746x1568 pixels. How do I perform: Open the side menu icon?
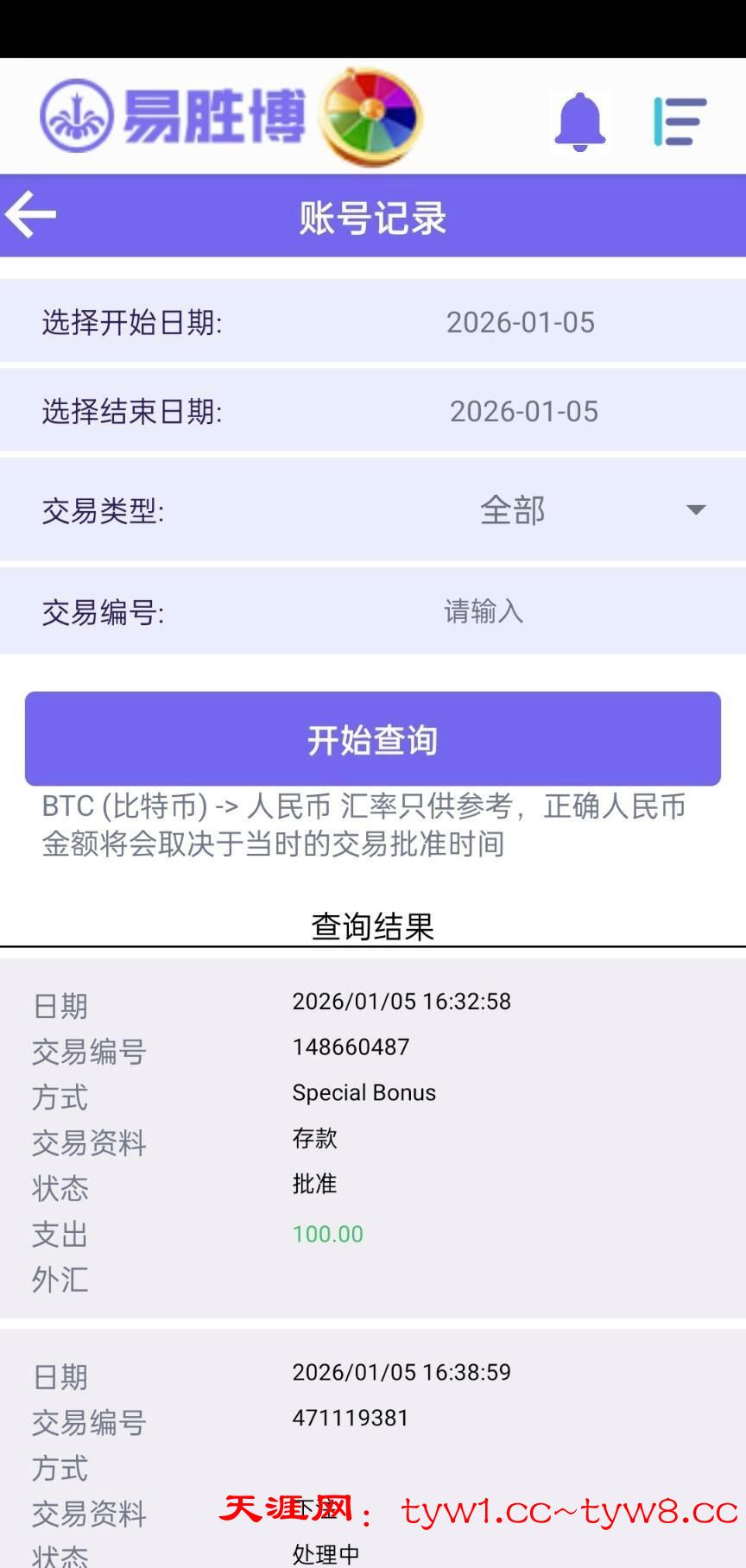click(680, 122)
